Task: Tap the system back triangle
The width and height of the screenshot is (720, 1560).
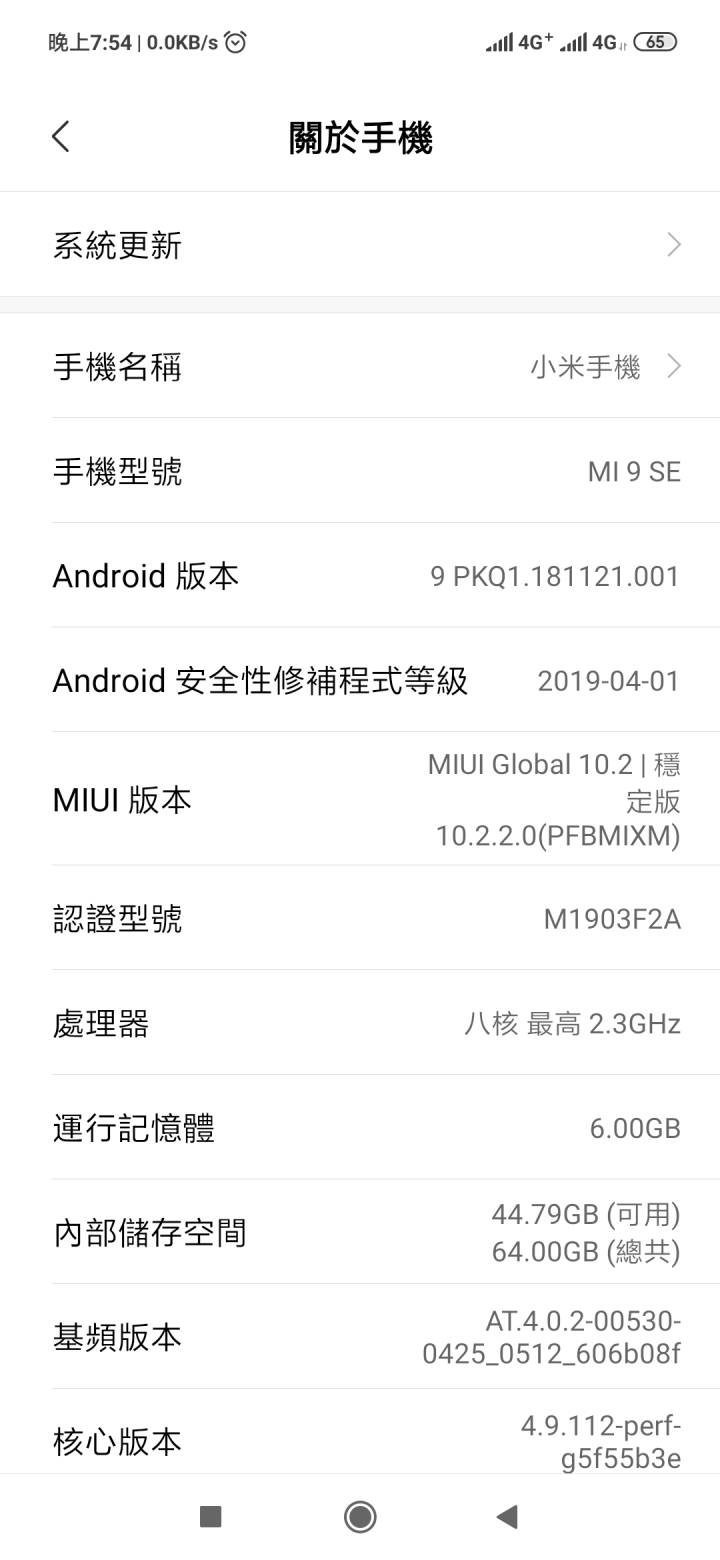Action: click(x=507, y=1517)
